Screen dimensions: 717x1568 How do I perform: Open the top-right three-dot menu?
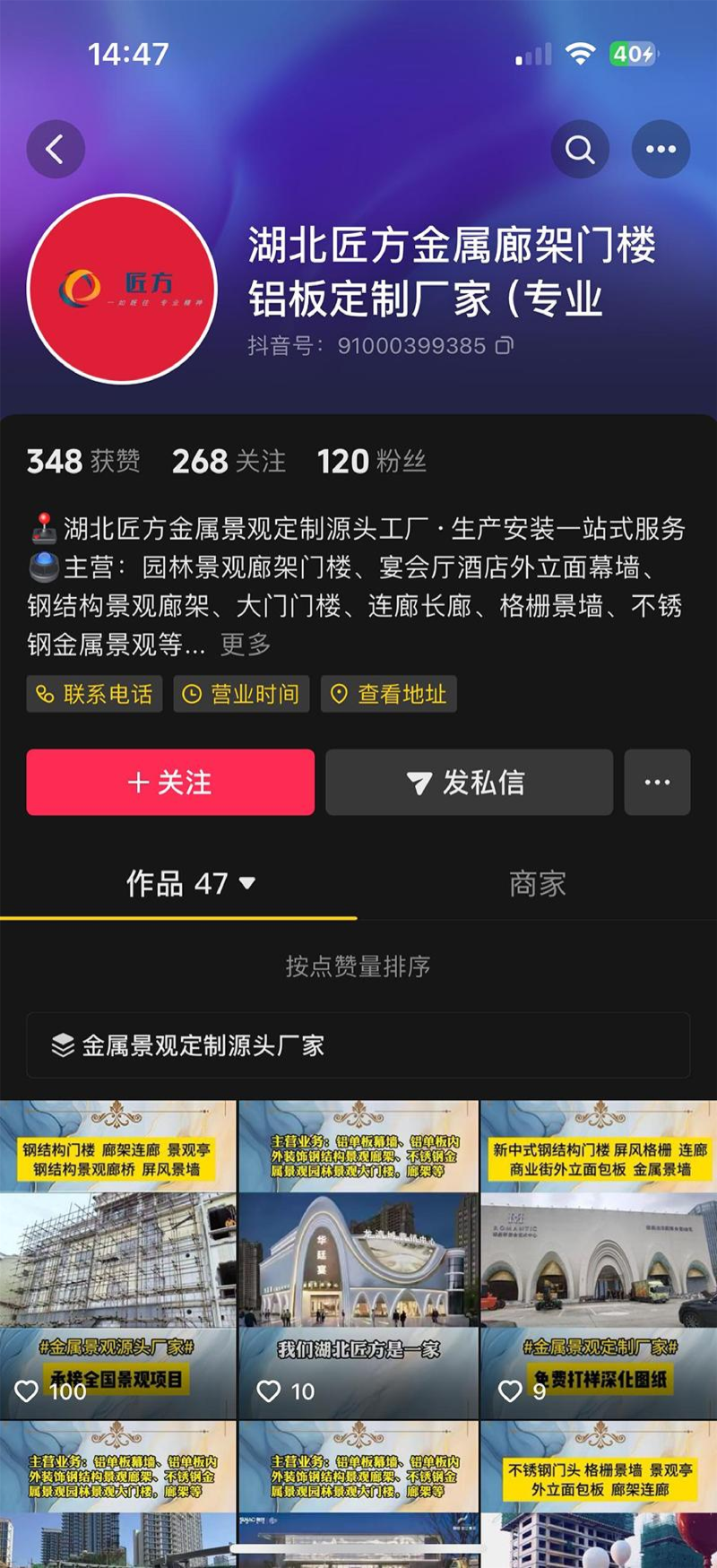pyautogui.click(x=661, y=149)
